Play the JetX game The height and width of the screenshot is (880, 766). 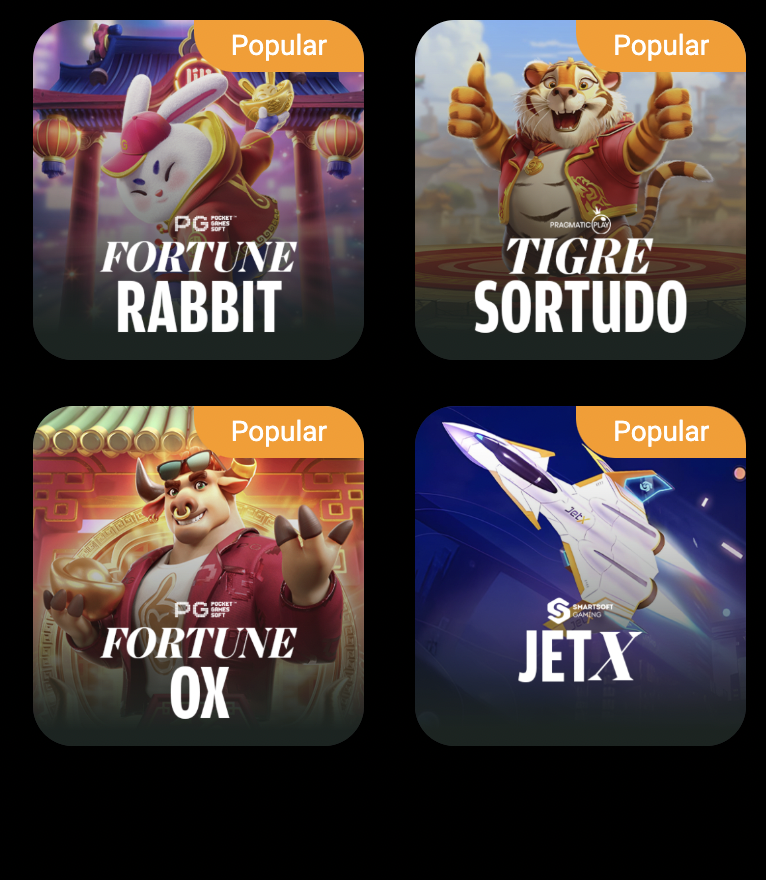tap(580, 576)
